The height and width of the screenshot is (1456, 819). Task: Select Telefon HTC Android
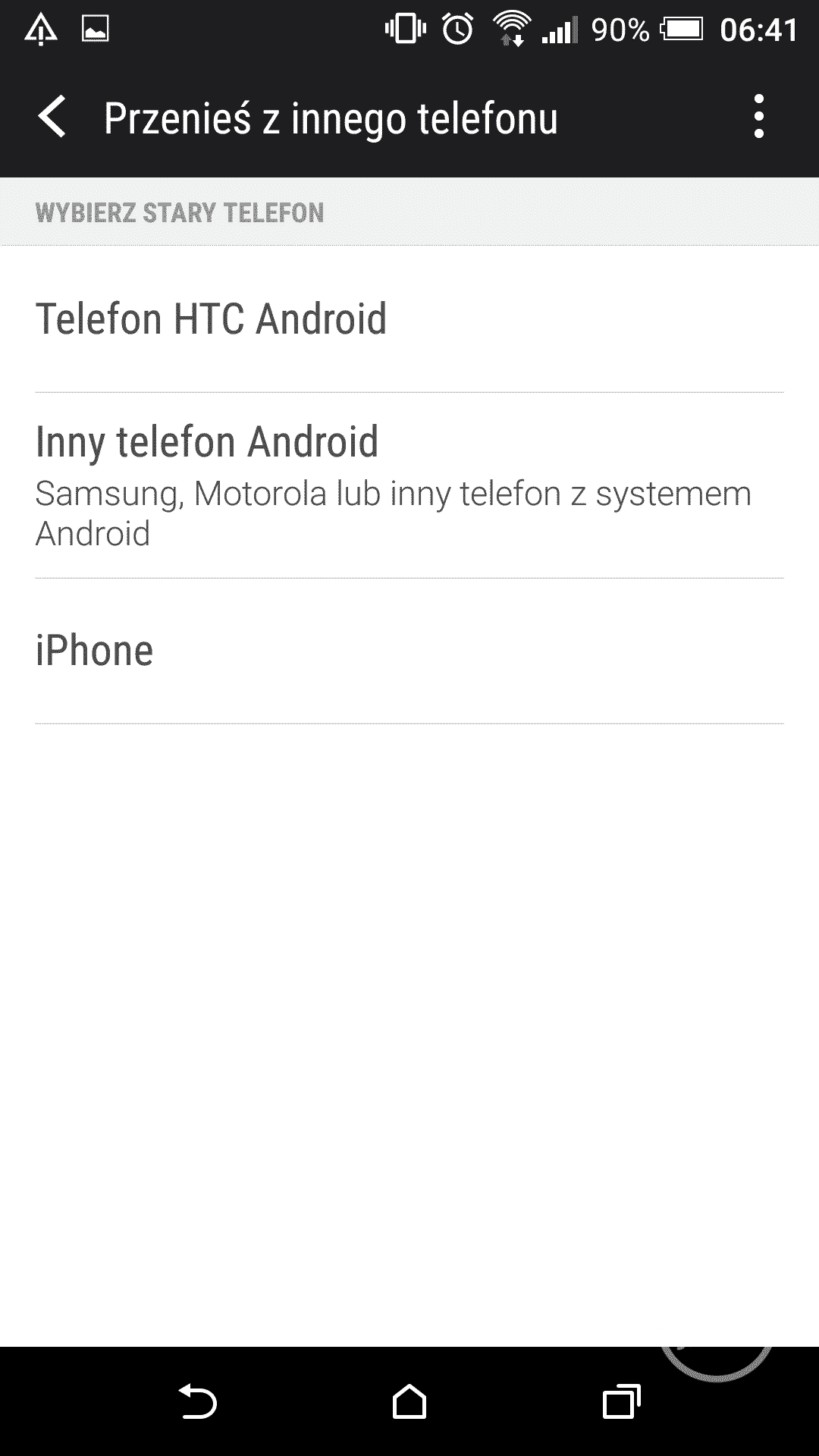409,318
